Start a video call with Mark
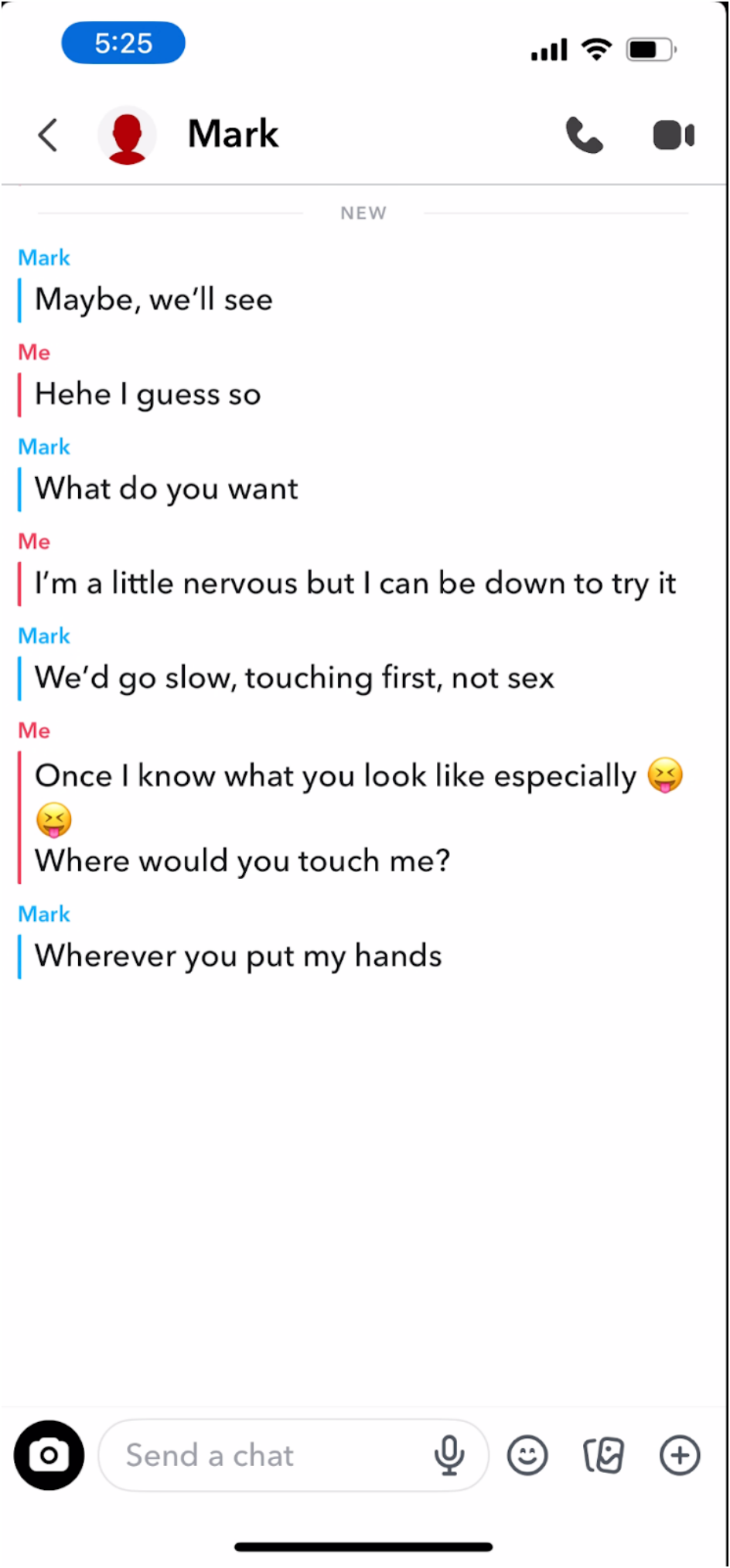 click(x=674, y=136)
